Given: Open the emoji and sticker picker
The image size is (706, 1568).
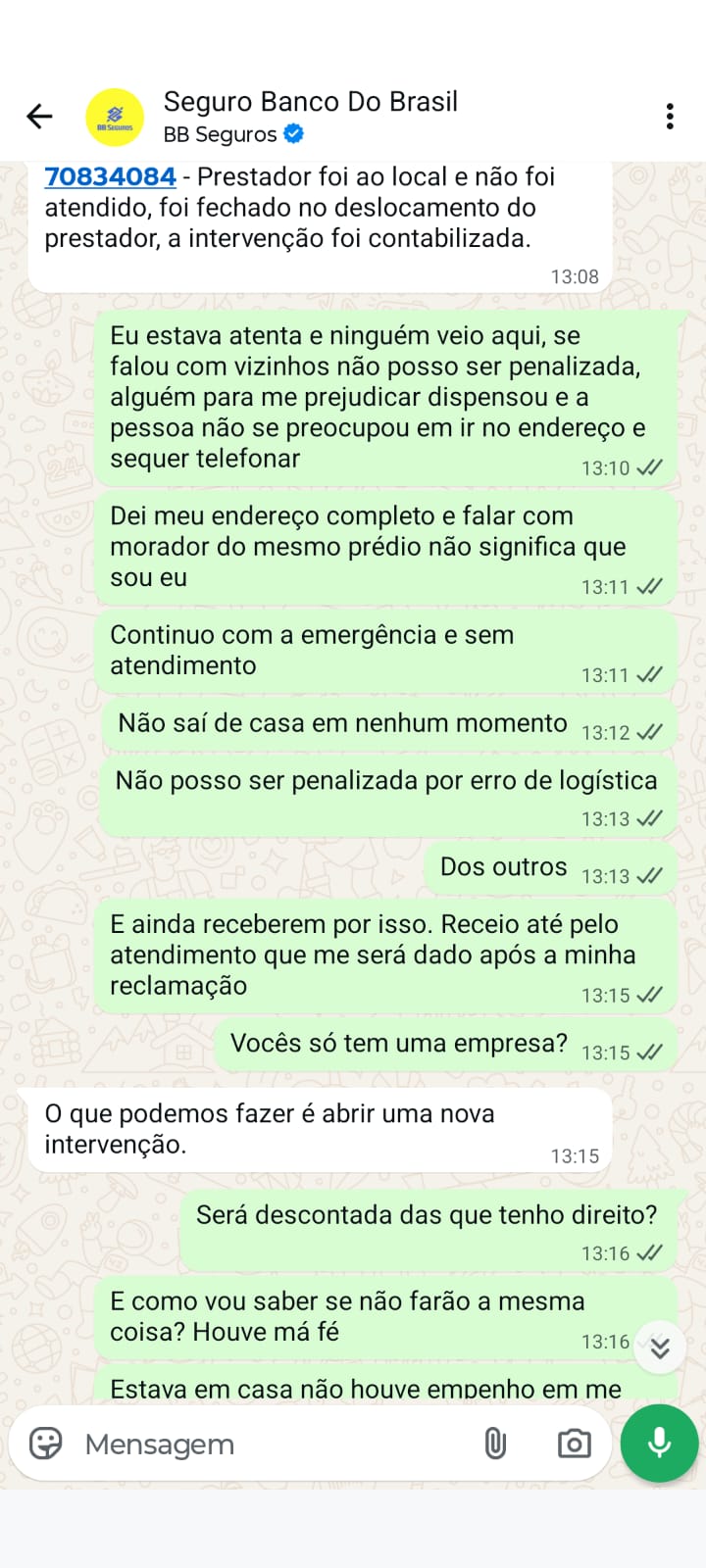Looking at the screenshot, I should (46, 1444).
